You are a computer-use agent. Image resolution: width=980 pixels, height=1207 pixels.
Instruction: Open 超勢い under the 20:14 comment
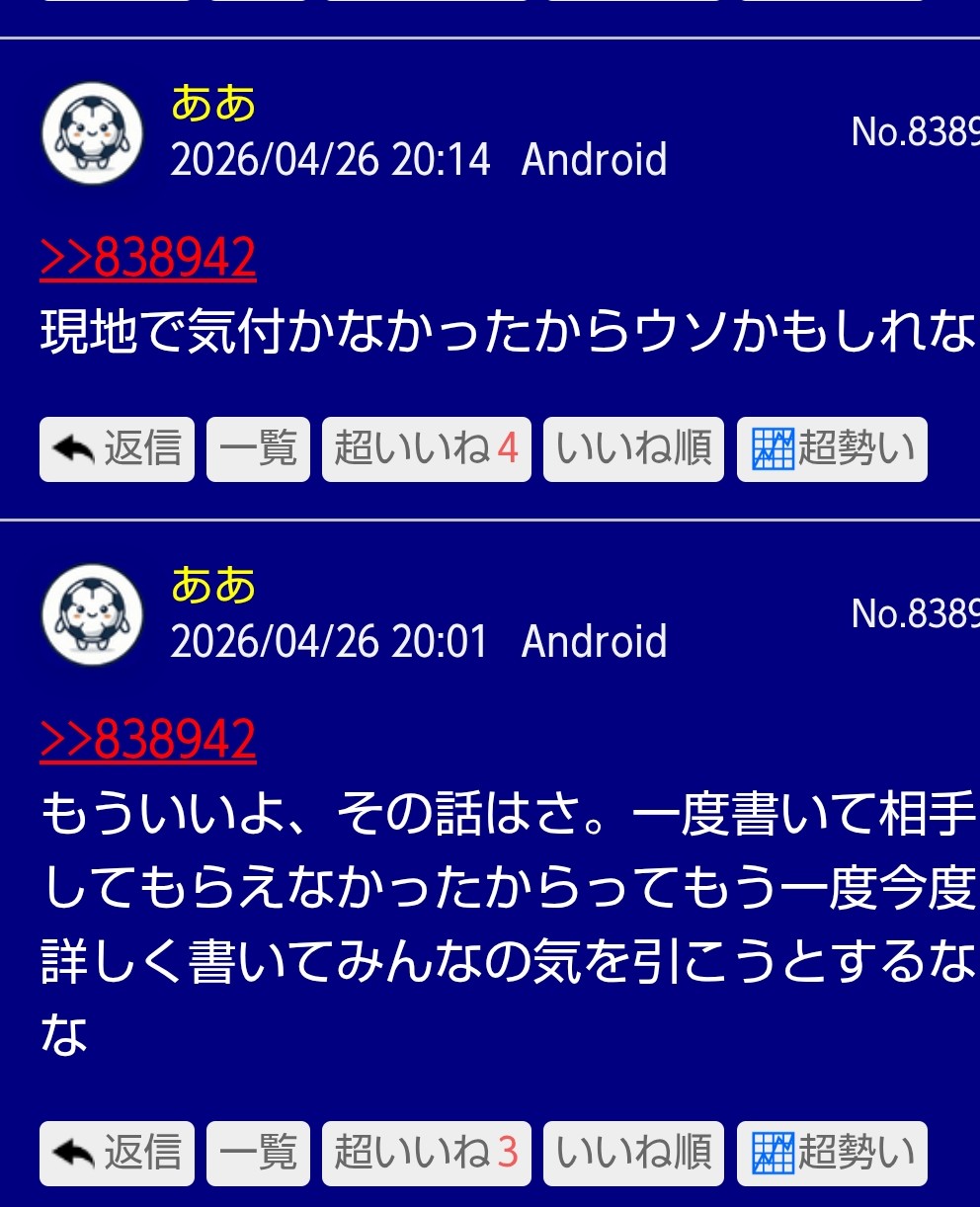click(832, 449)
